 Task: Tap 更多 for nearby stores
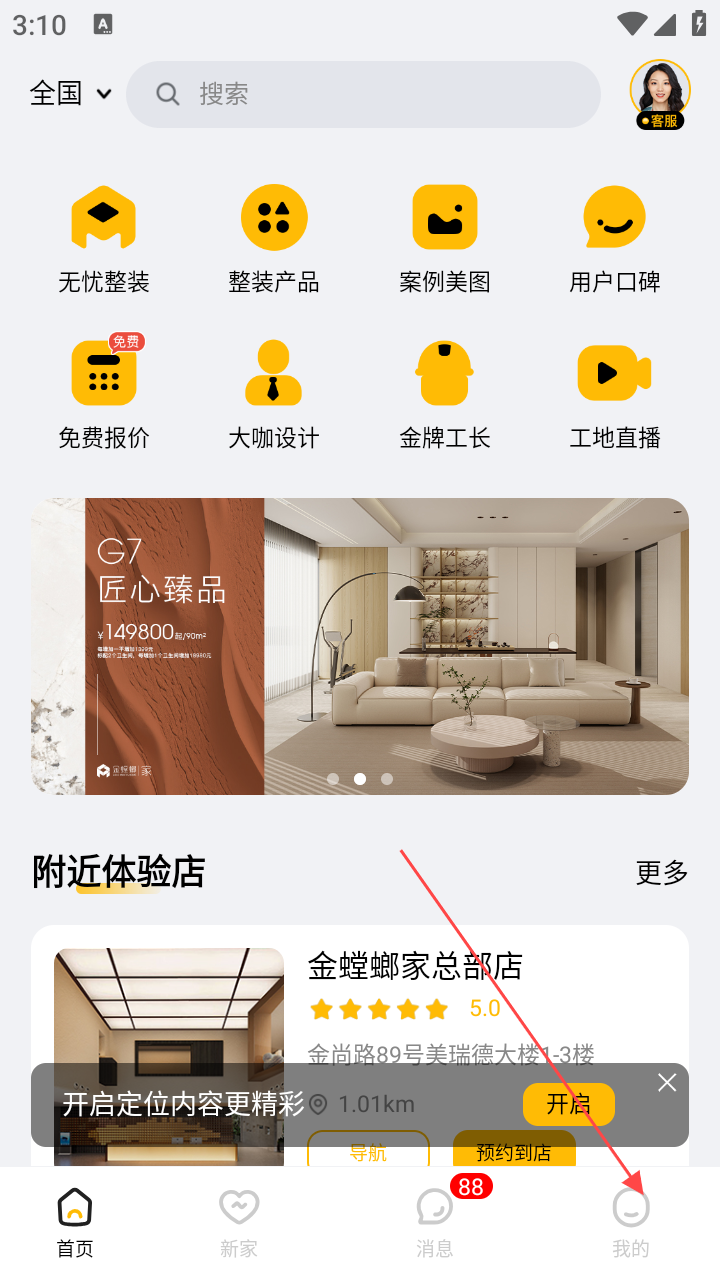tap(662, 873)
